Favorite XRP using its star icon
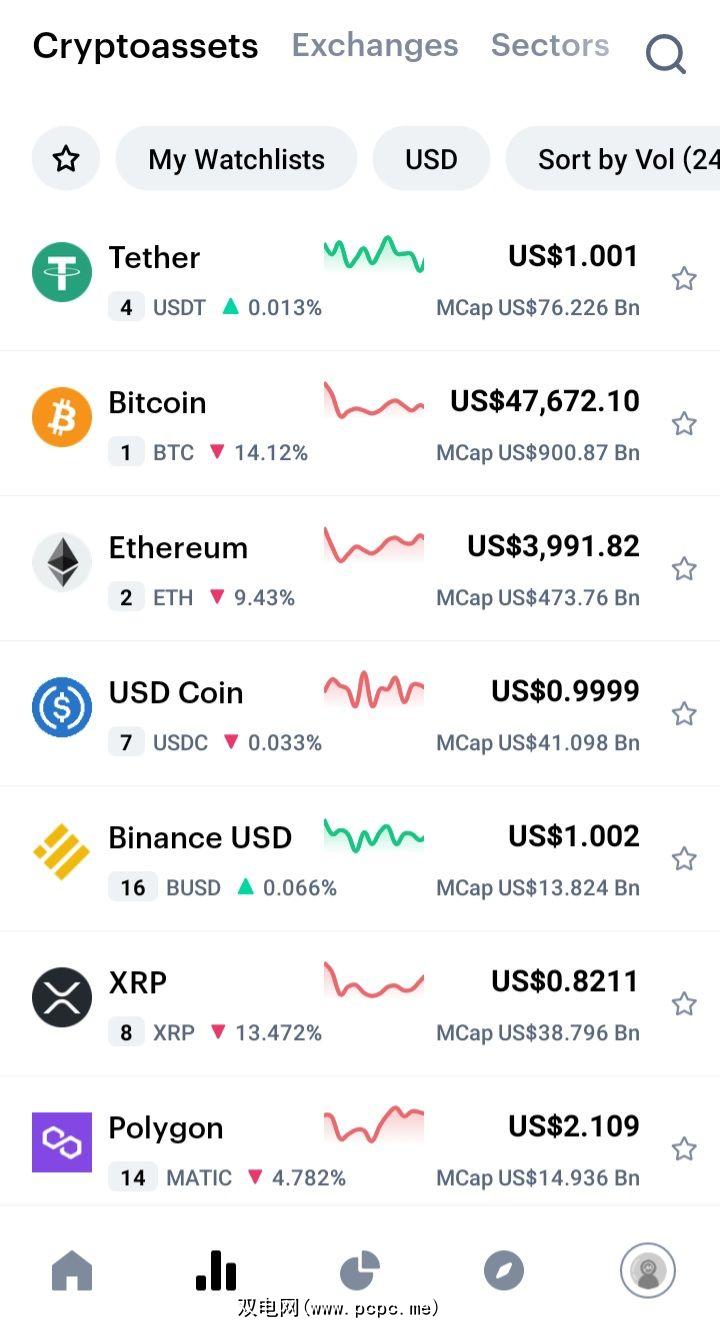 (x=684, y=1004)
